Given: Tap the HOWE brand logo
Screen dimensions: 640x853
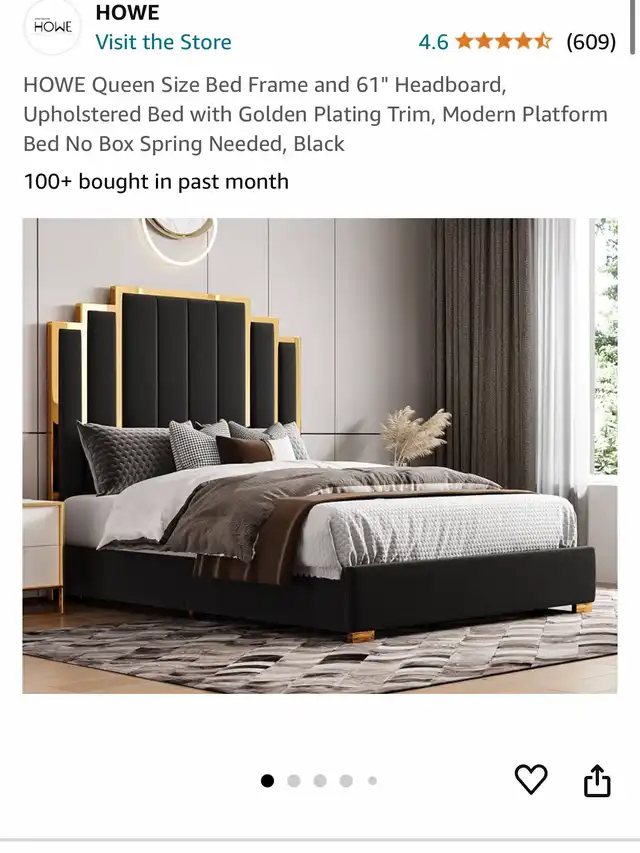Looking at the screenshot, I should pyautogui.click(x=52, y=27).
